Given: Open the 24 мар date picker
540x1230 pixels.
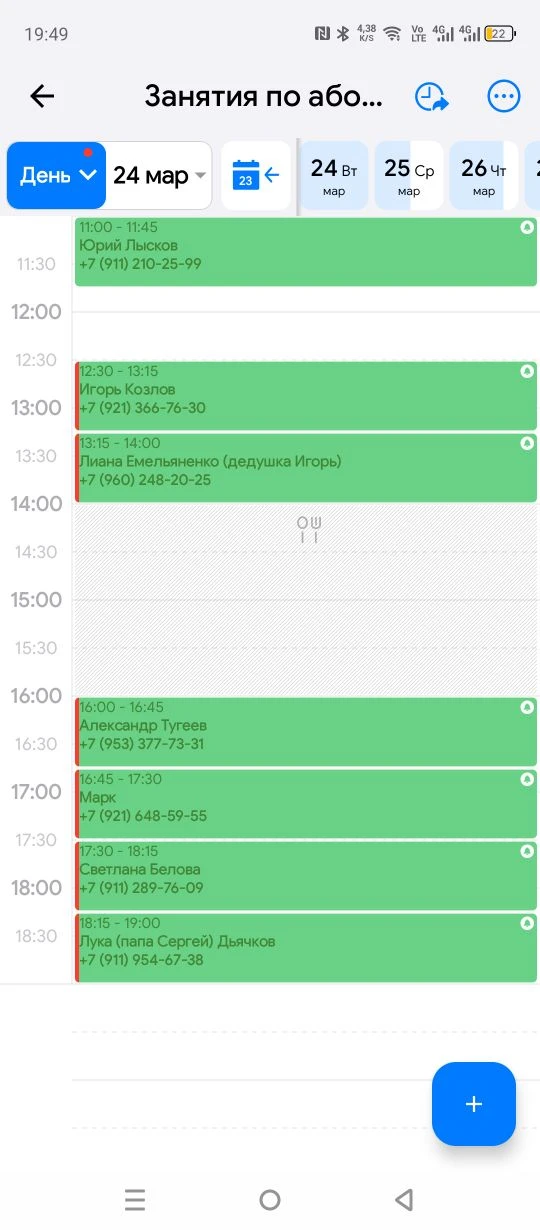Looking at the screenshot, I should point(159,176).
